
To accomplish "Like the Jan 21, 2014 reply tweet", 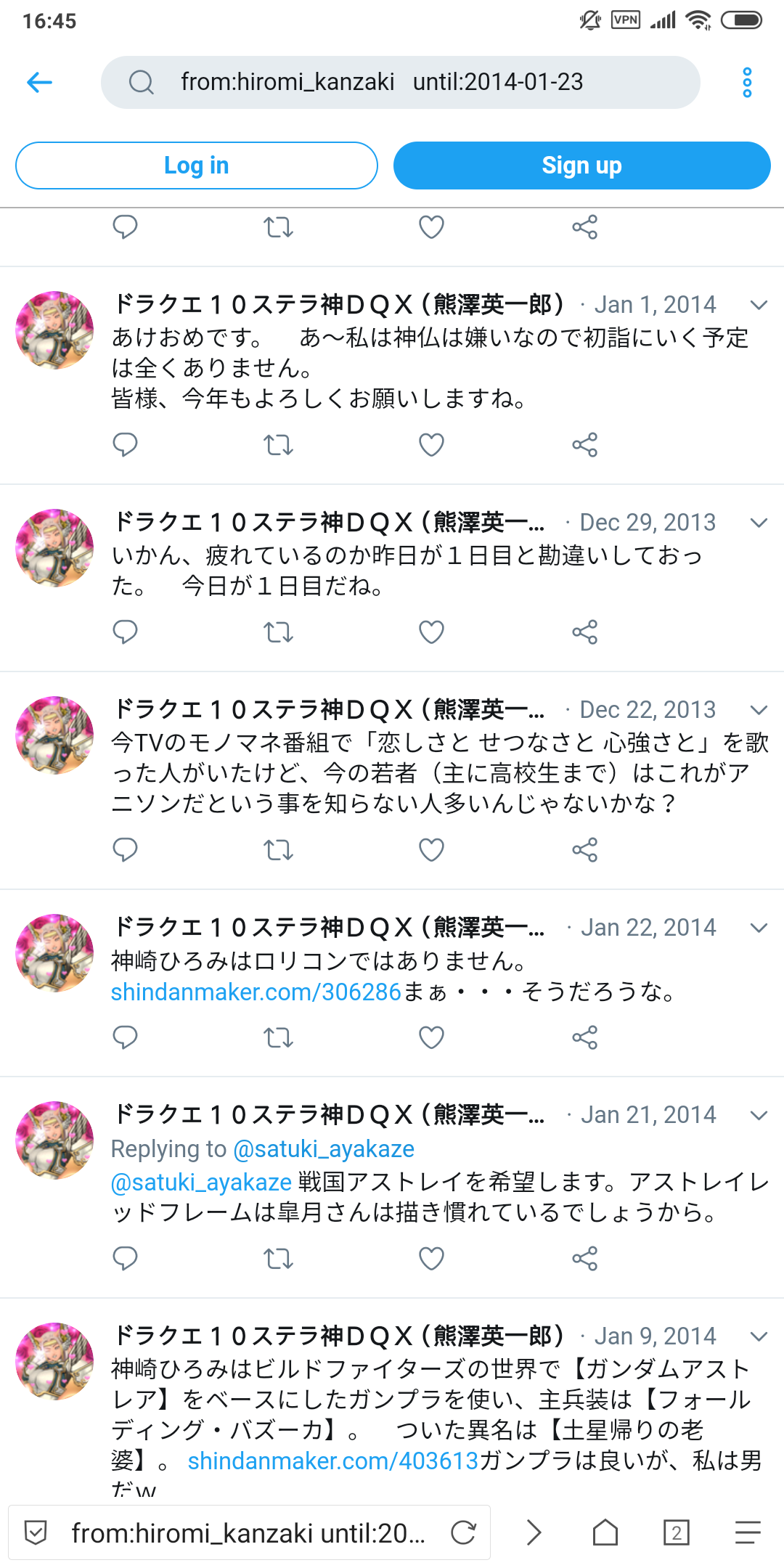I will coord(431,1258).
